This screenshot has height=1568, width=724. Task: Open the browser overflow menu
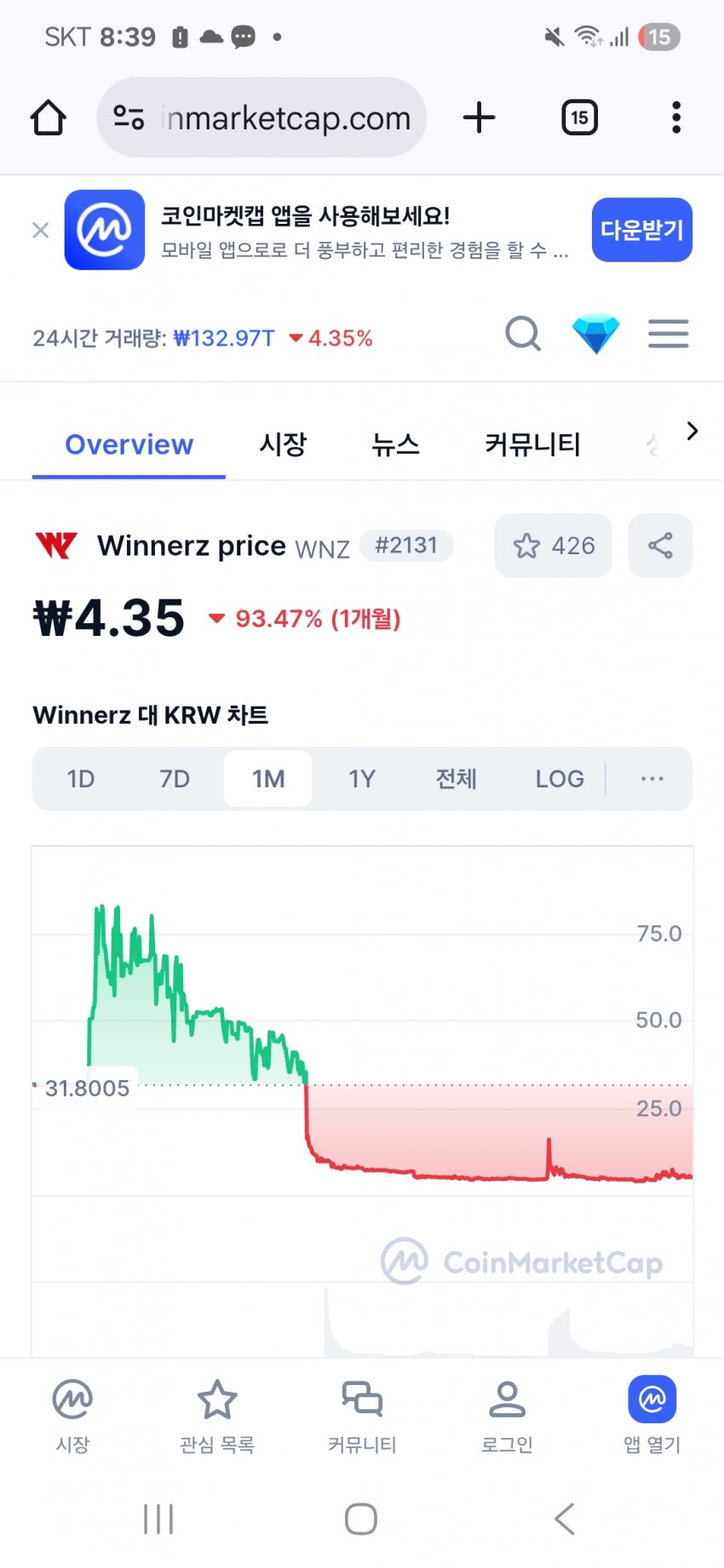[x=676, y=117]
